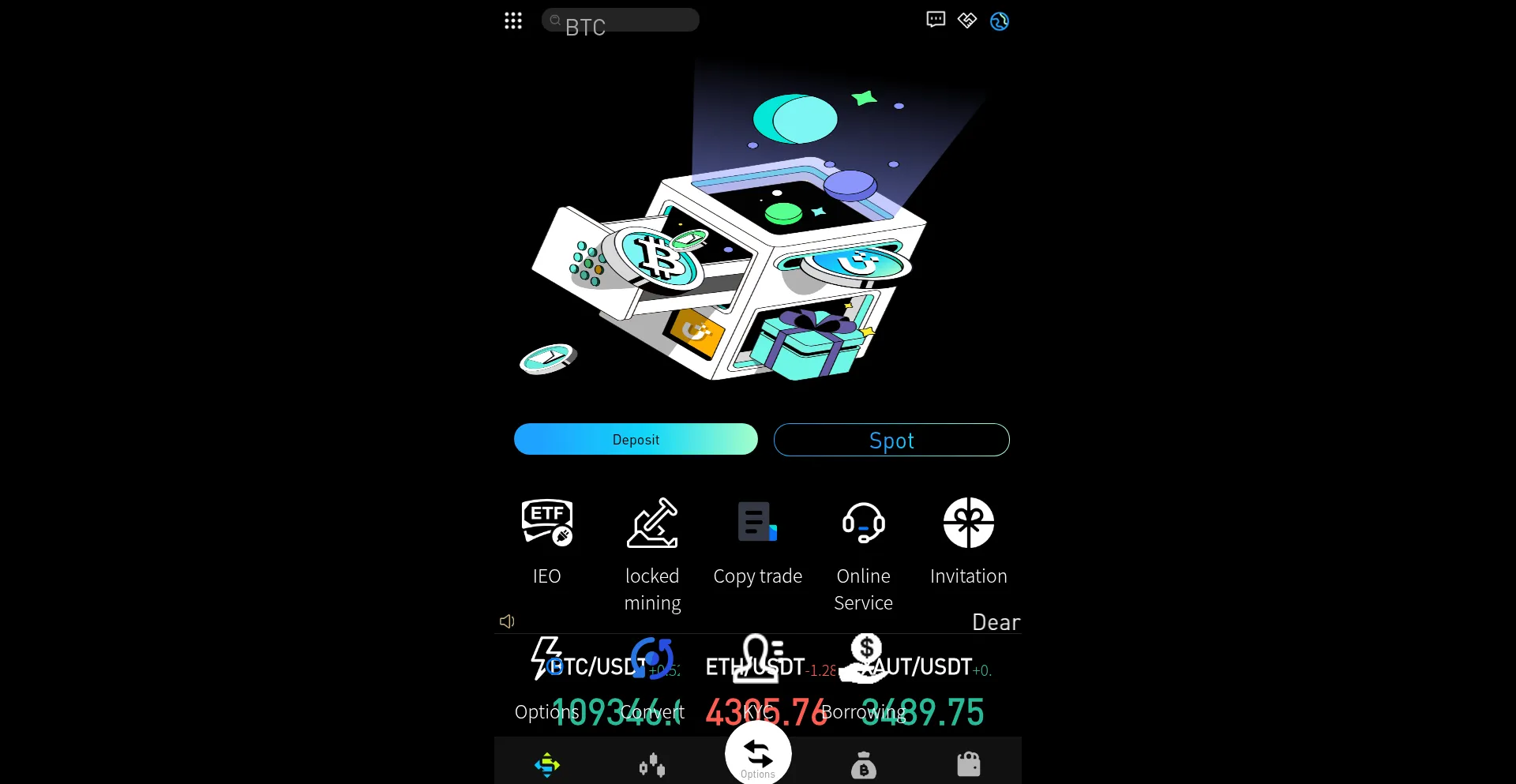Switch to the home tab
The image size is (1516, 784).
(547, 764)
